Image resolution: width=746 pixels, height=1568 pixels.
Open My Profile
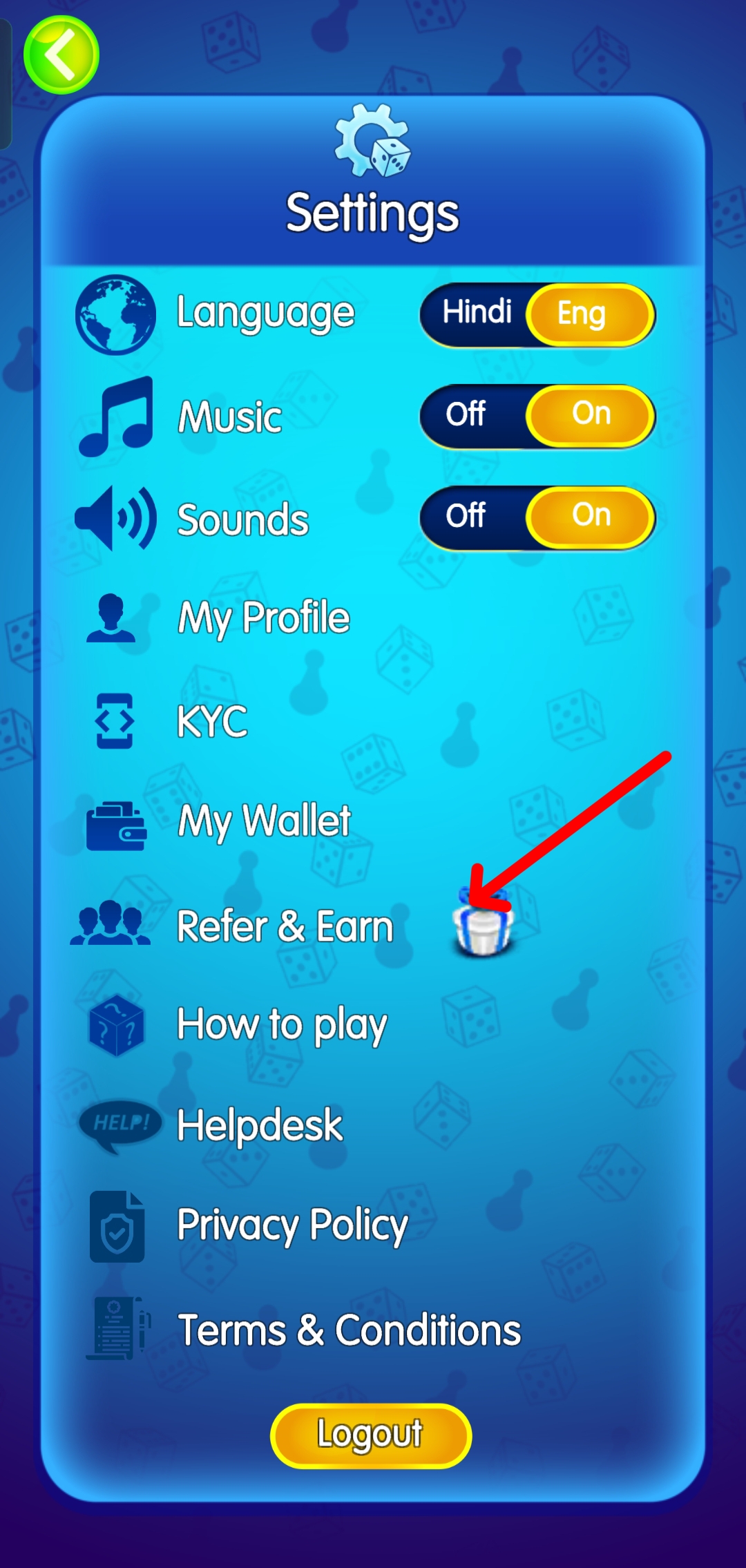(263, 617)
